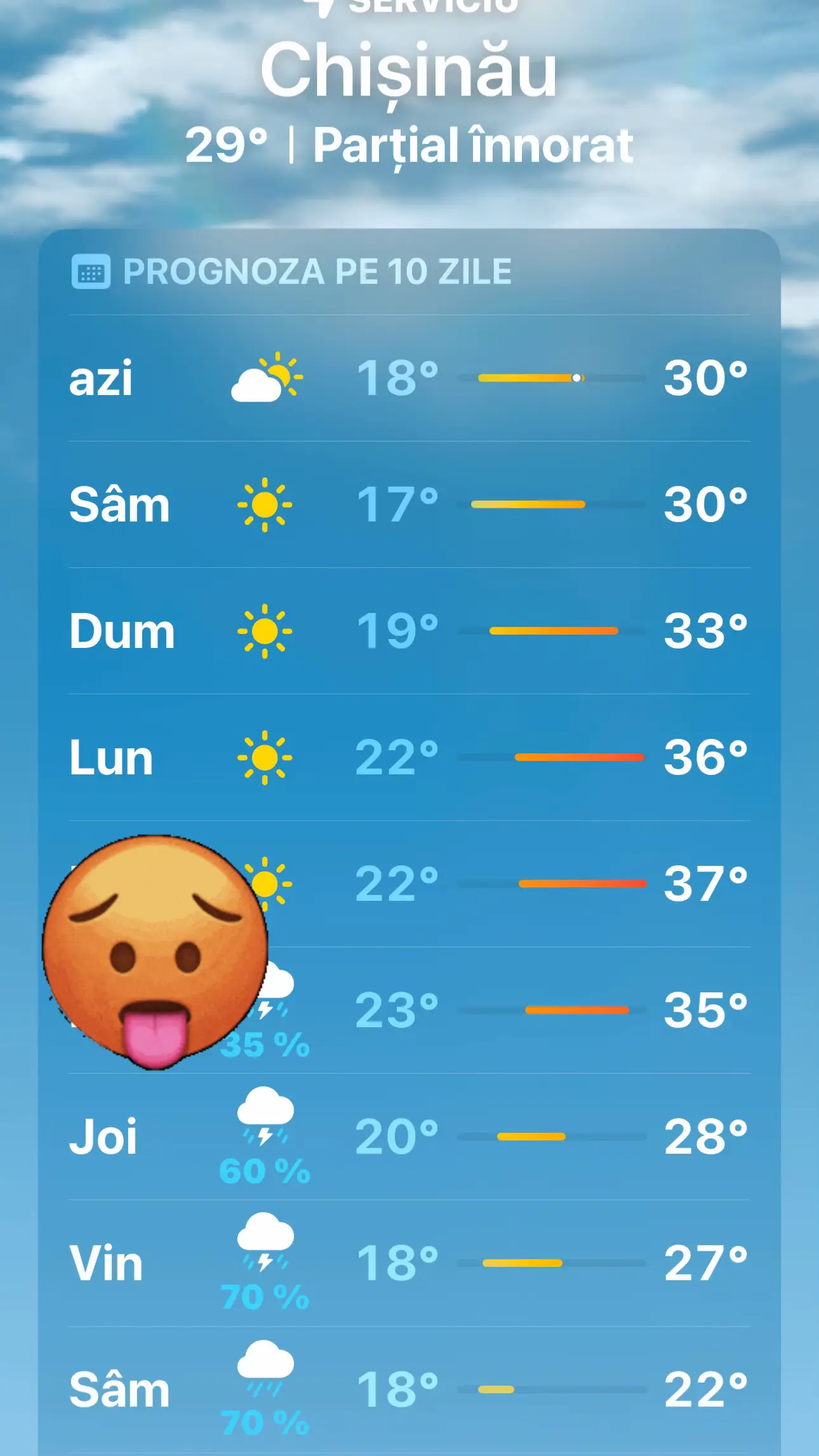Open Lun forecast details
This screenshot has width=819, height=1456.
click(409, 758)
